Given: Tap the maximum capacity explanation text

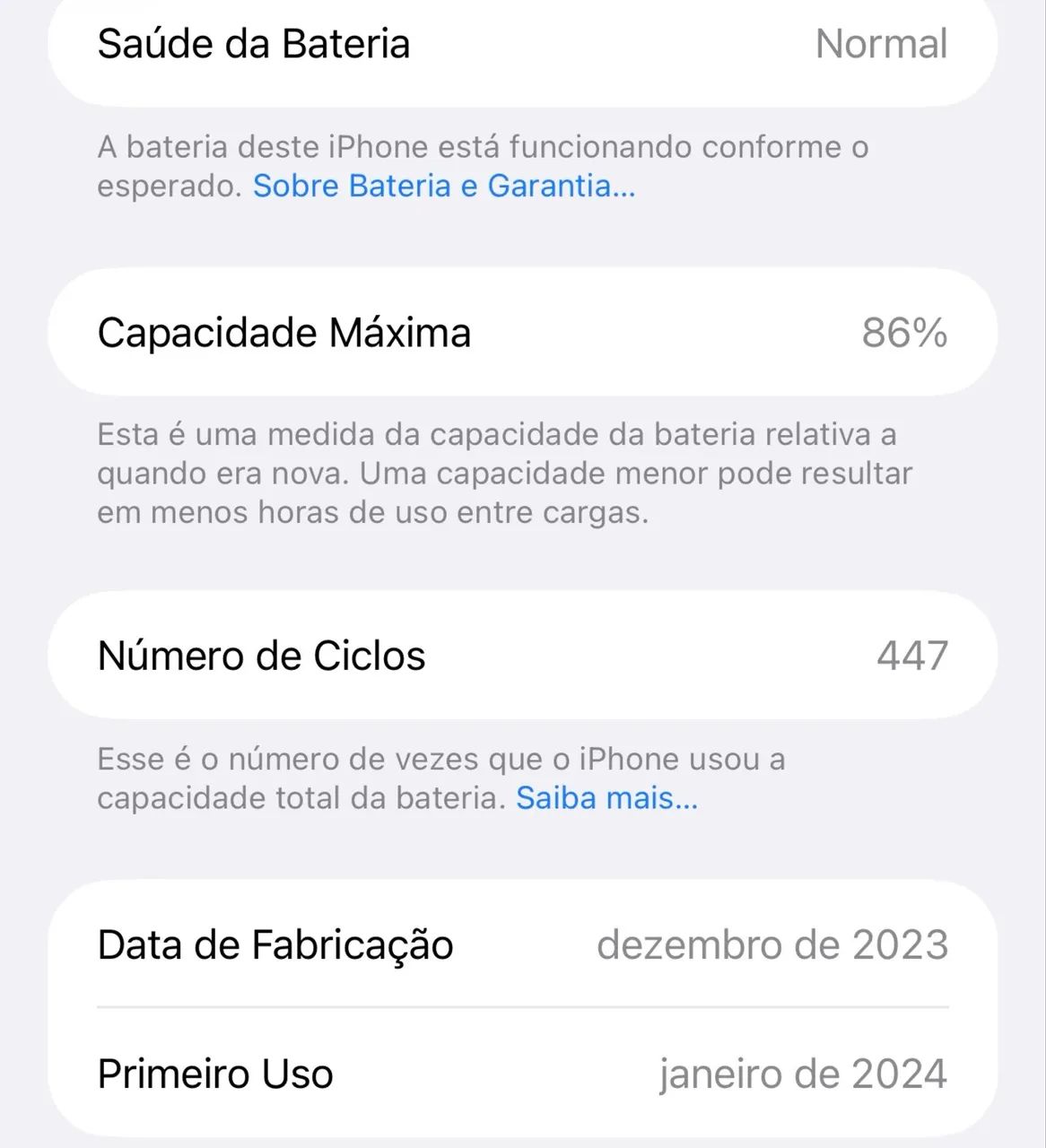Looking at the screenshot, I should [x=502, y=474].
